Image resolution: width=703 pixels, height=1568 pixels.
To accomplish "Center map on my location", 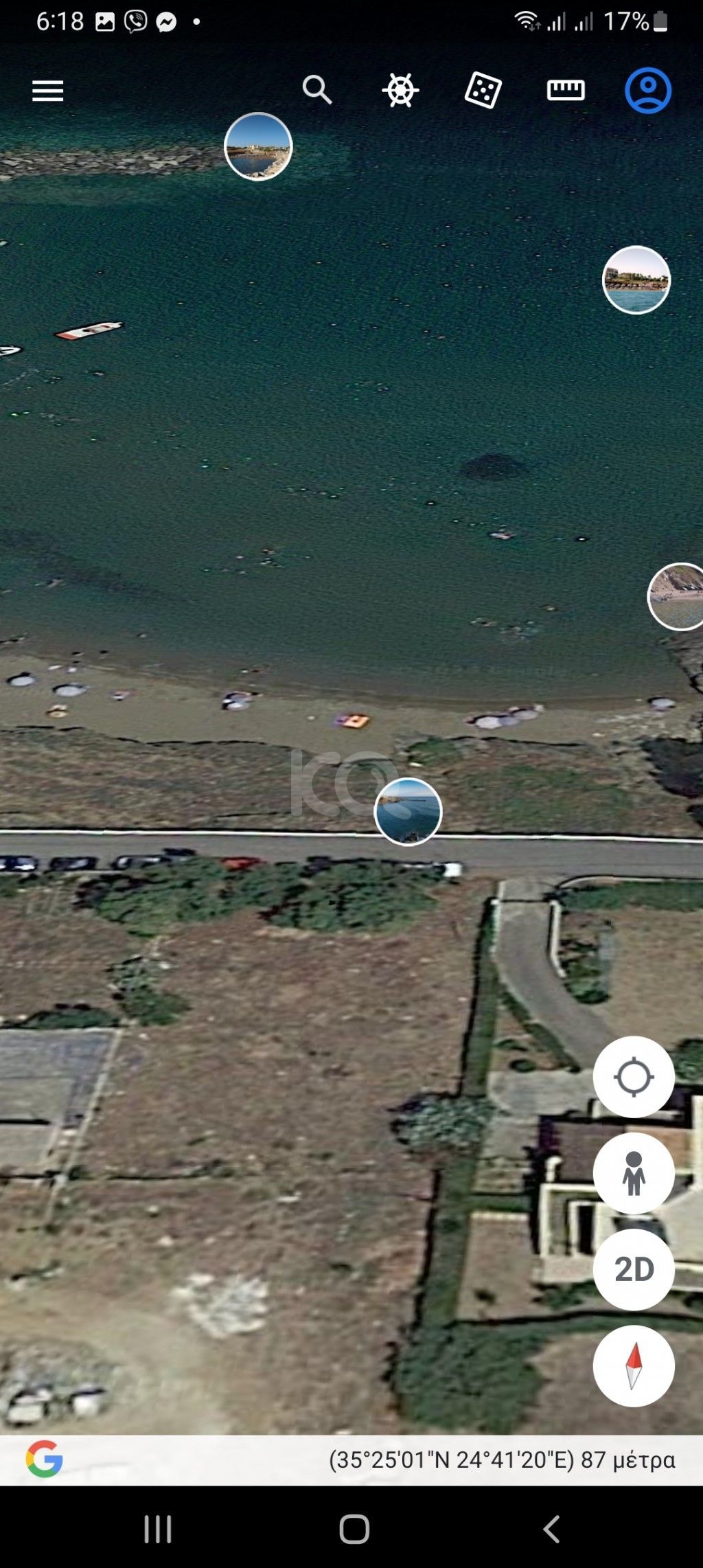I will [x=633, y=1076].
